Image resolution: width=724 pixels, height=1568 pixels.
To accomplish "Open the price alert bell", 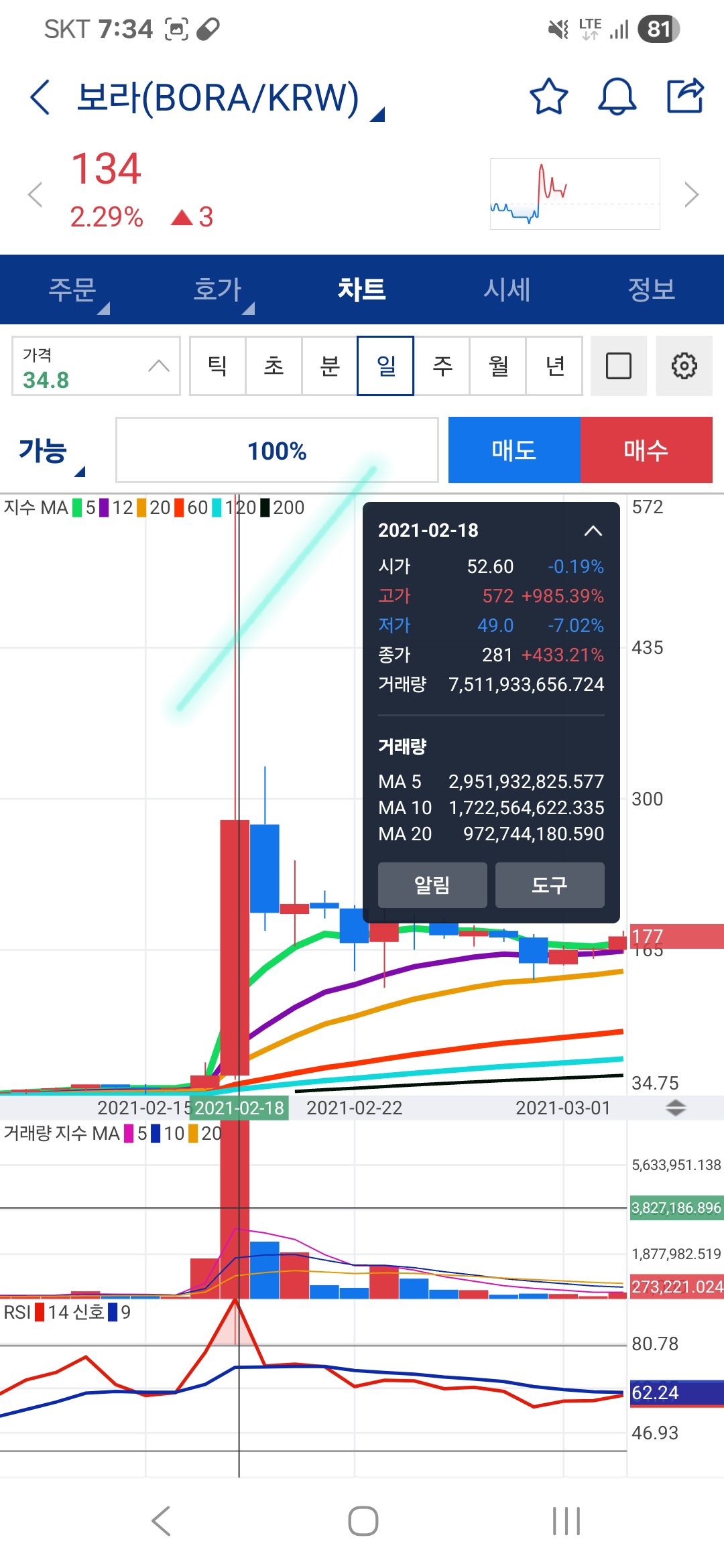I will [x=617, y=96].
